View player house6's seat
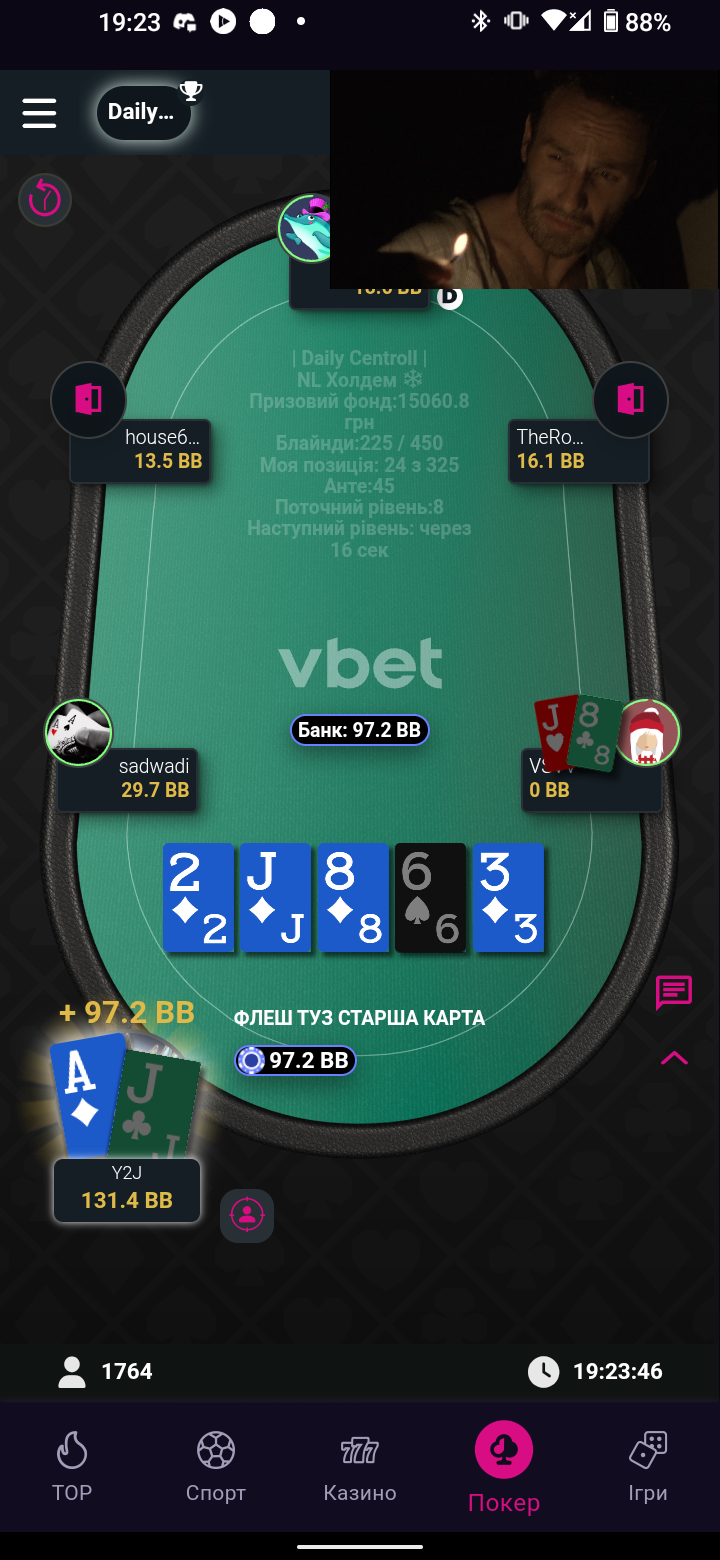This screenshot has height=1560, width=720. pos(140,450)
